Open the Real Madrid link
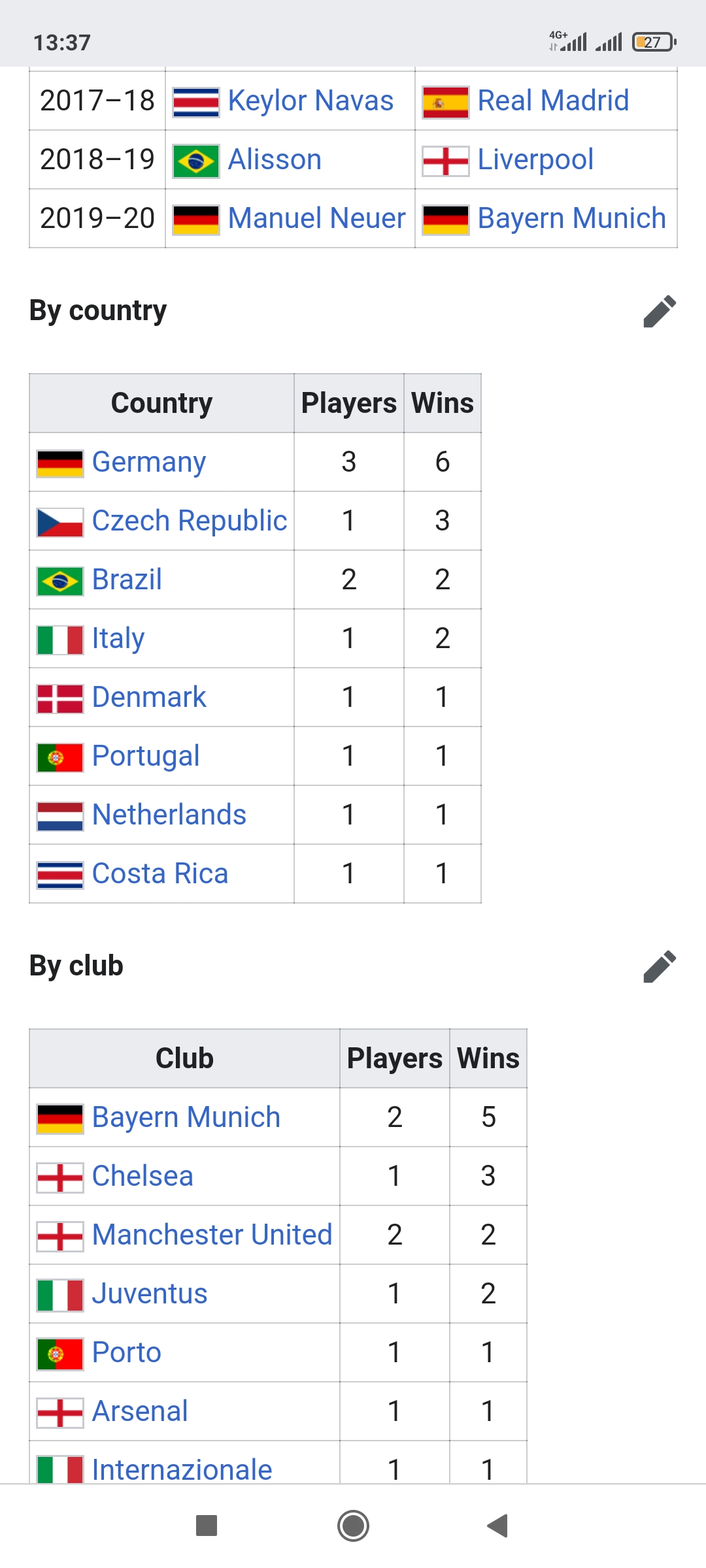Viewport: 706px width, 1568px height. (553, 101)
